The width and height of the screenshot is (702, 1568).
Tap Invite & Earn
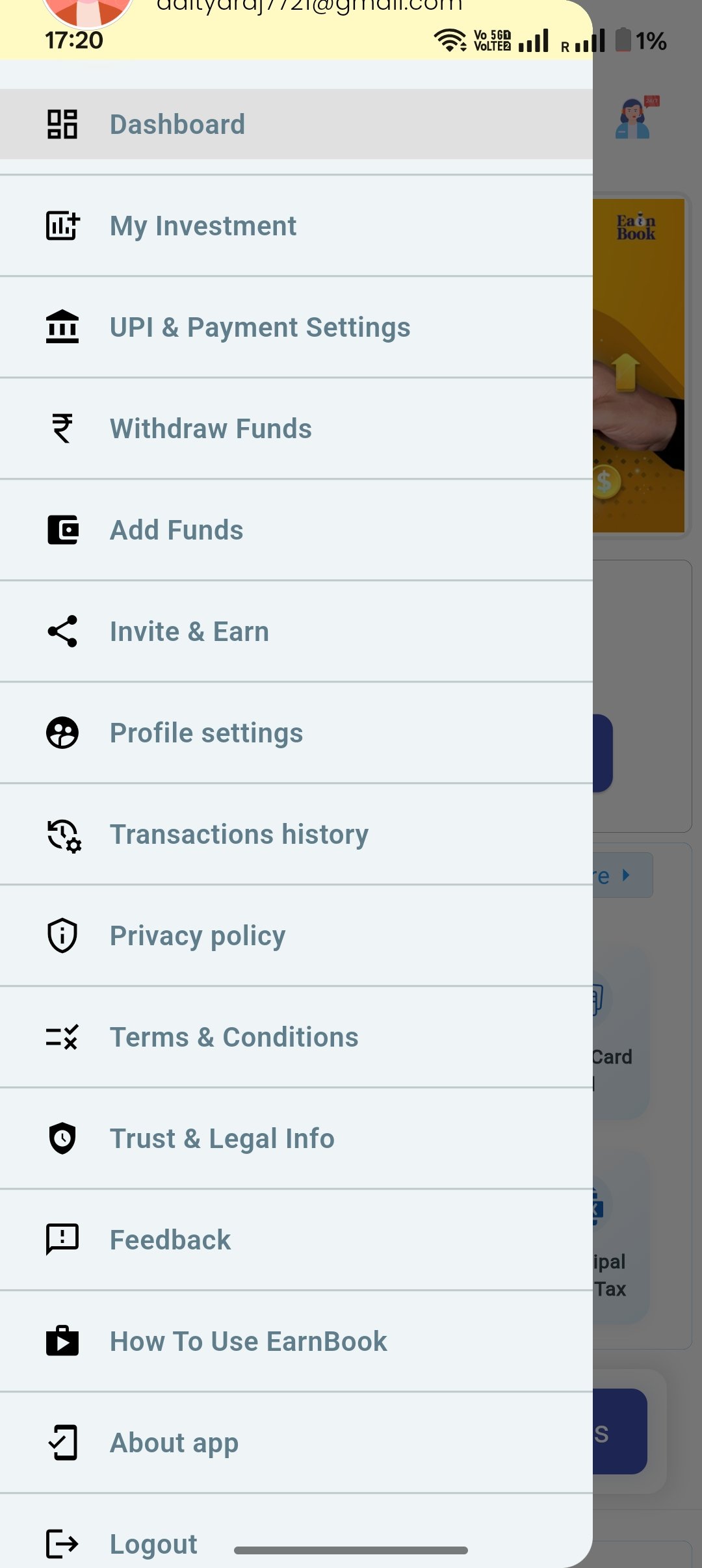pyautogui.click(x=189, y=632)
